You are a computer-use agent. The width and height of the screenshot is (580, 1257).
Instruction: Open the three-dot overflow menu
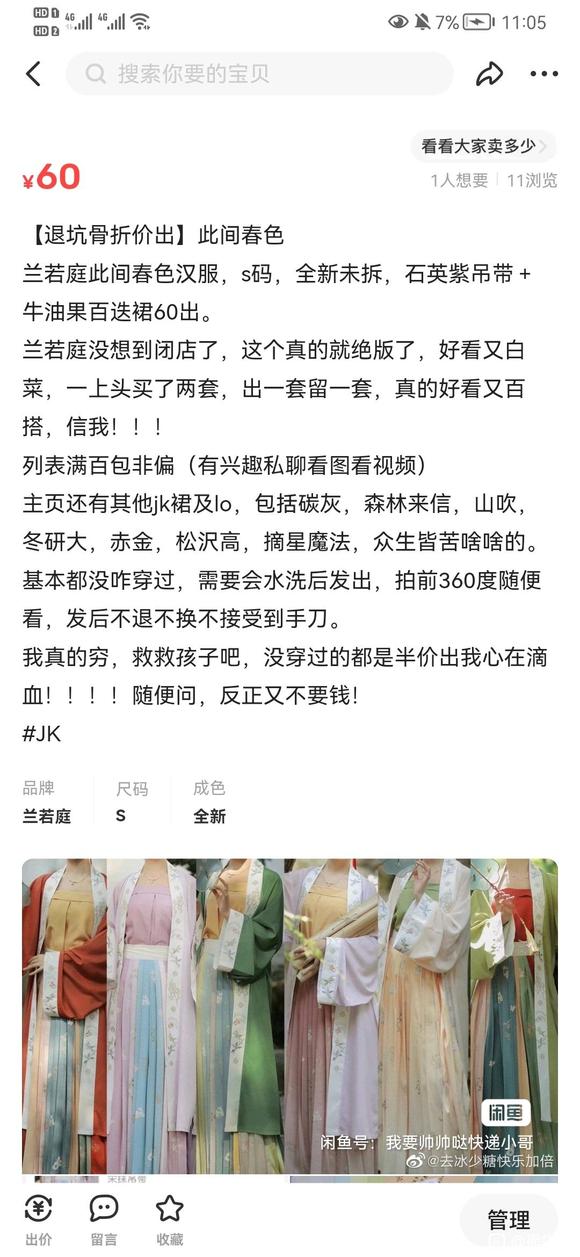tap(544, 74)
